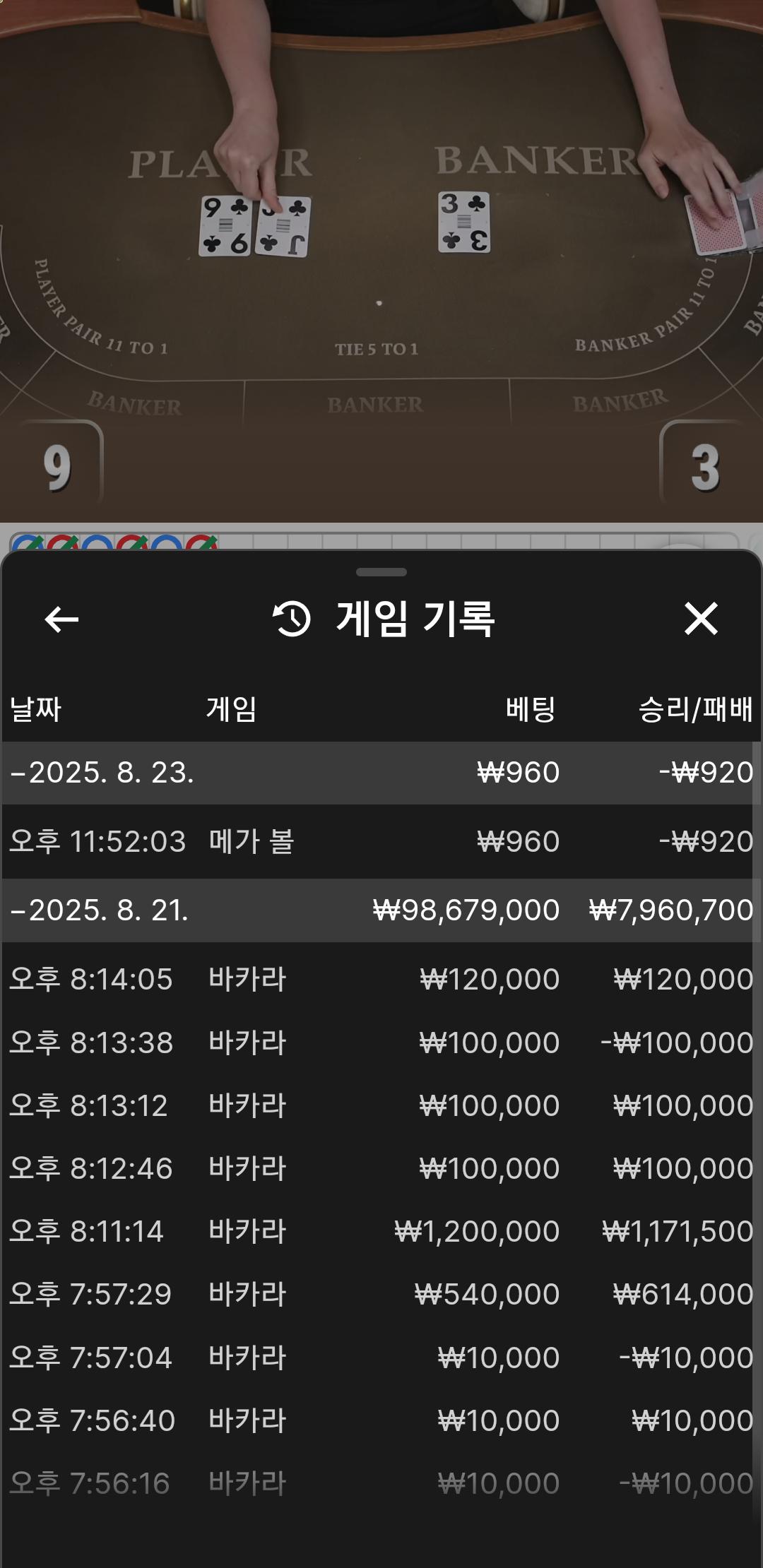The image size is (763, 1568).
Task: Open the 오후 8:12:46 바카라 record
Action: pyautogui.click(x=381, y=1168)
